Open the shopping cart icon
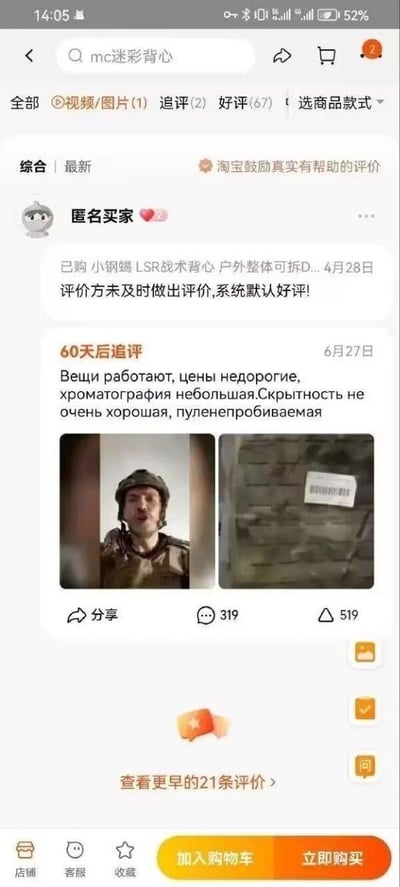The image size is (400, 887). pyautogui.click(x=326, y=55)
